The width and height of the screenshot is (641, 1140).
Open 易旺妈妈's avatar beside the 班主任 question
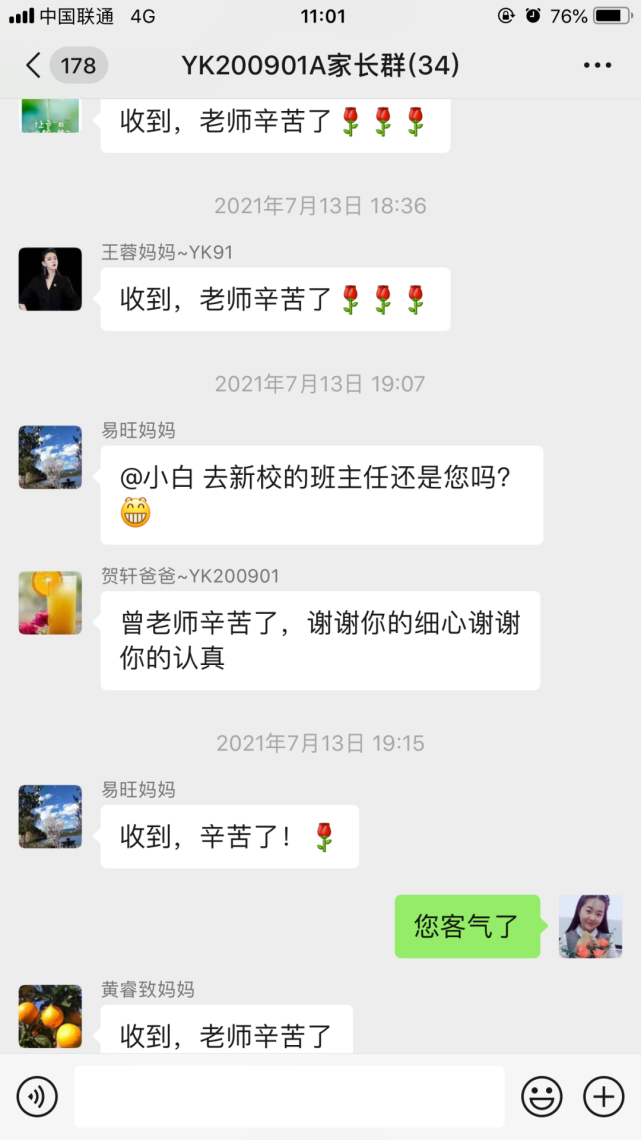tap(50, 457)
